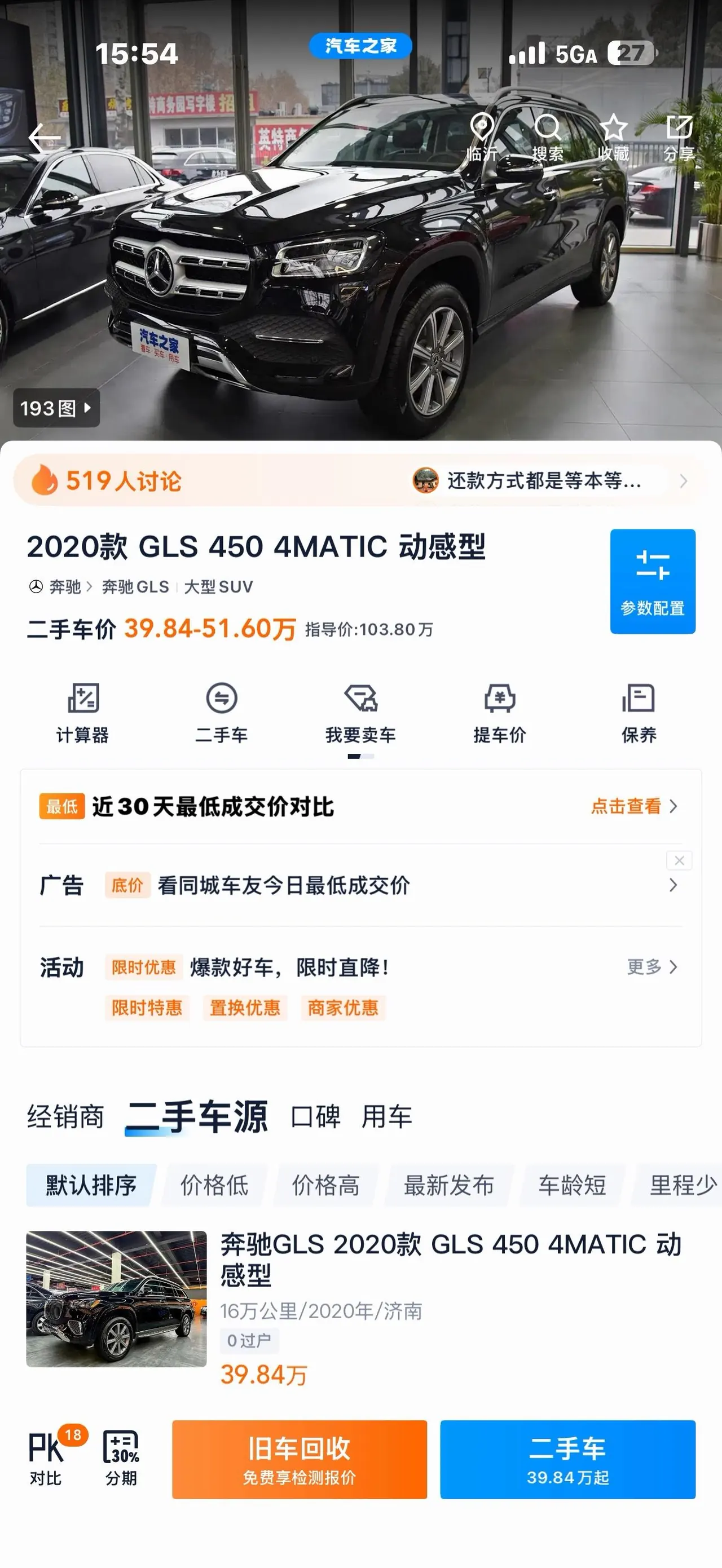The width and height of the screenshot is (722, 1568).
Task: View 更多 promotions
Action: (x=652, y=966)
